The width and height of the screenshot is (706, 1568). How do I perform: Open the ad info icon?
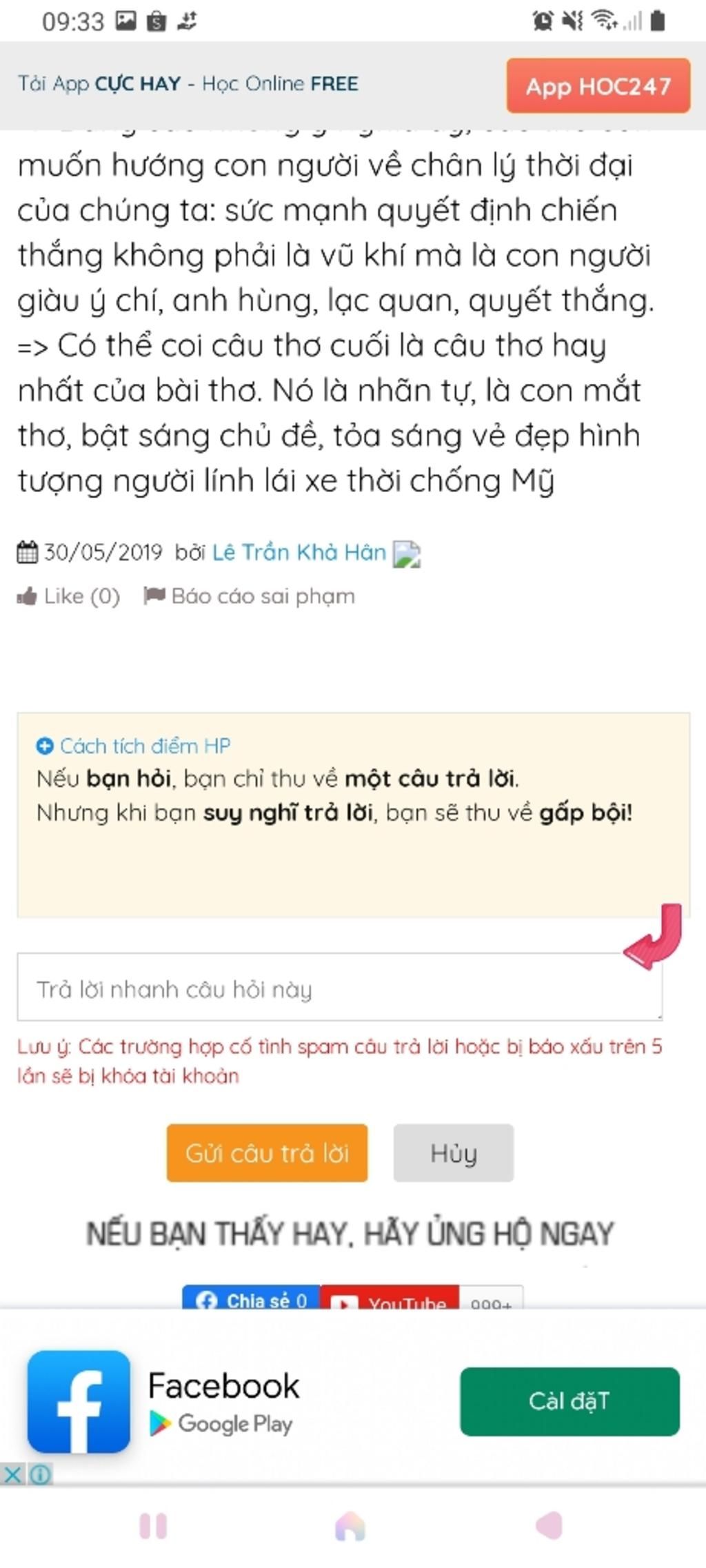[x=40, y=1475]
